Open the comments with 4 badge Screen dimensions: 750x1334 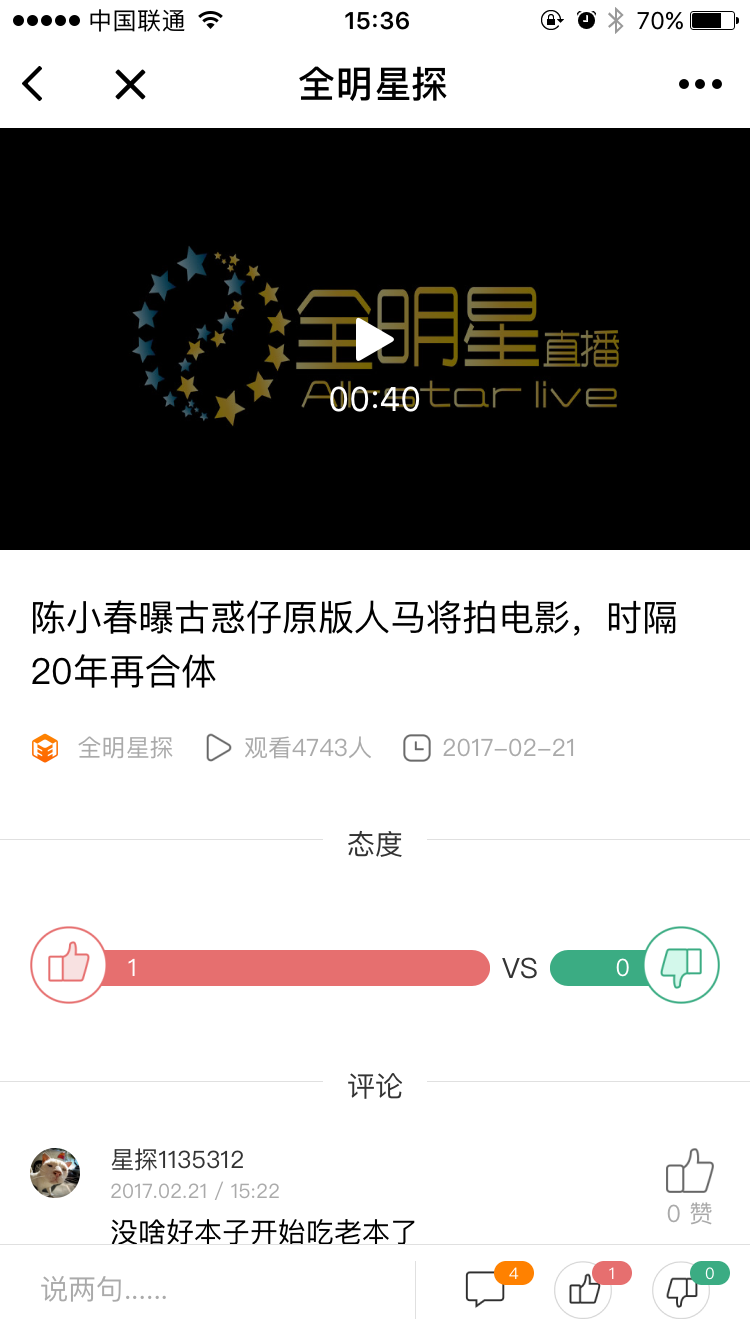coord(486,1289)
